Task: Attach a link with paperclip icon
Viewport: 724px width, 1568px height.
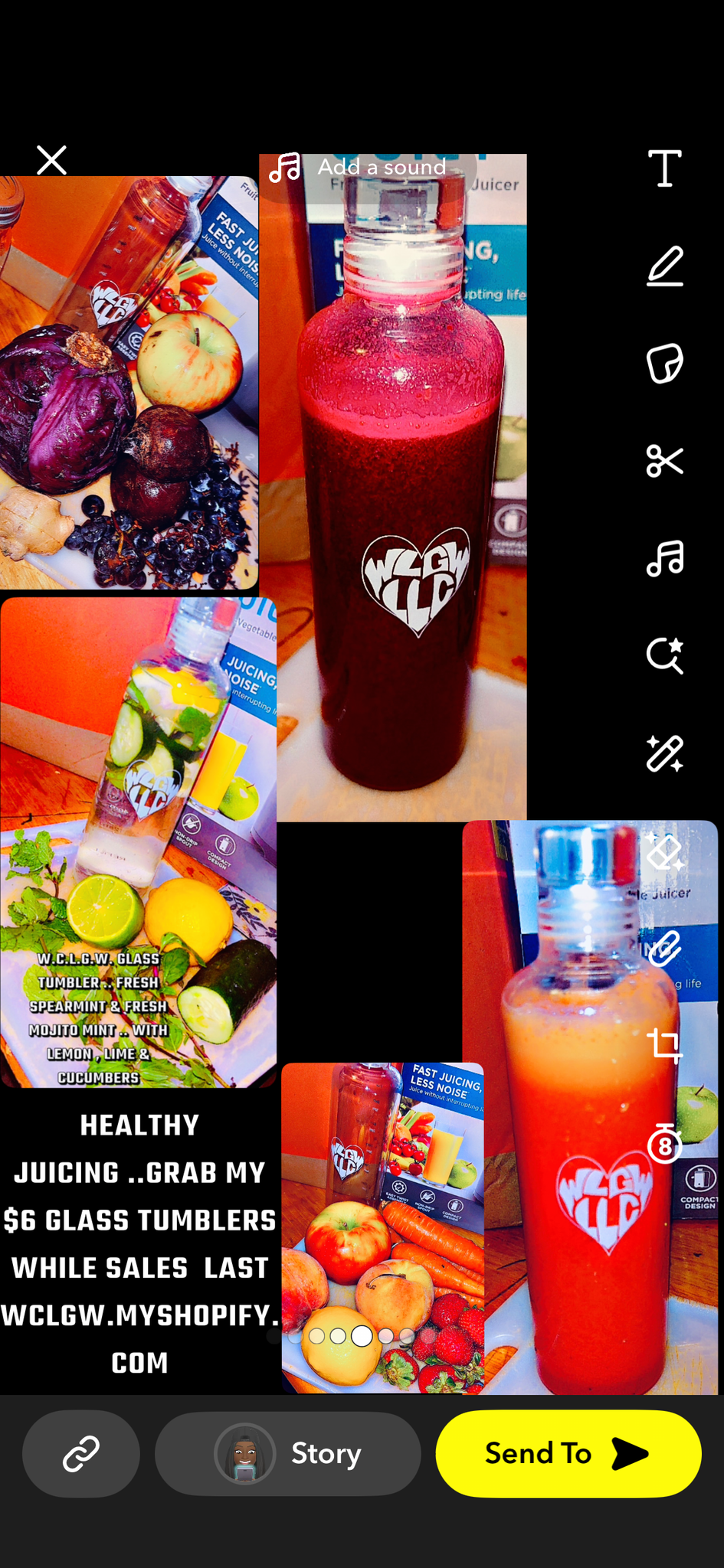Action: pos(664,949)
